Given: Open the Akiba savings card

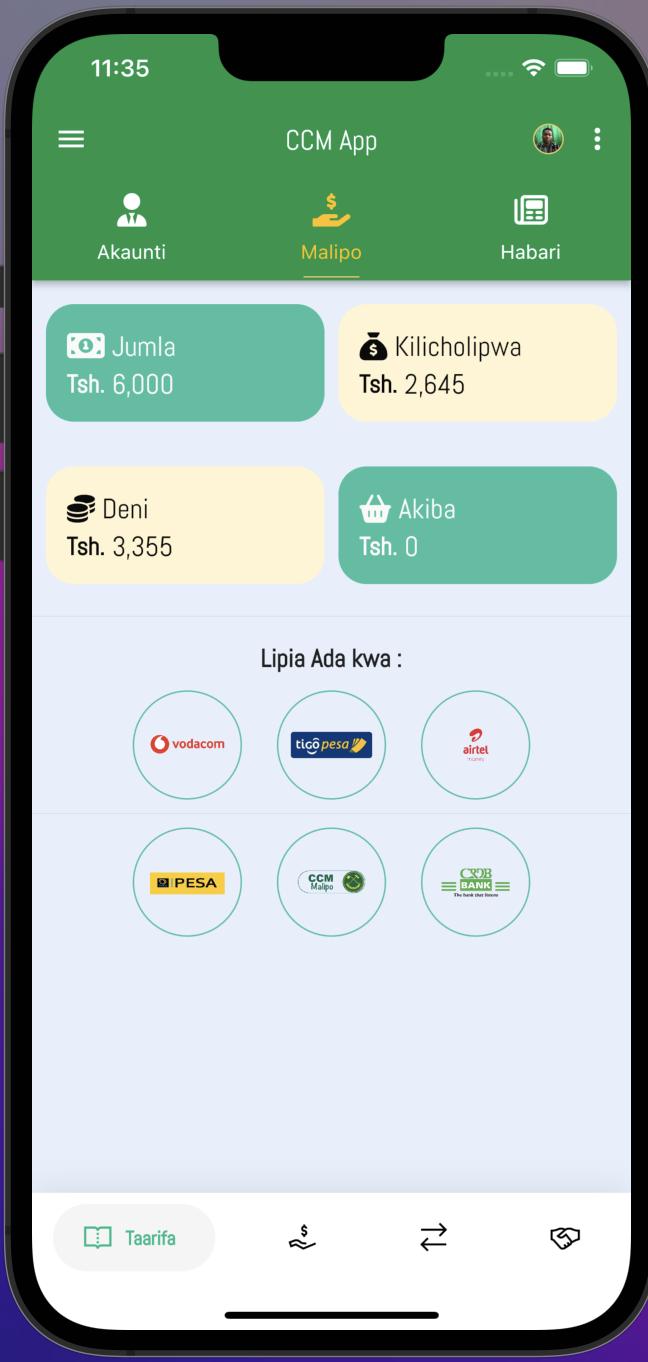Looking at the screenshot, I should pos(478,525).
